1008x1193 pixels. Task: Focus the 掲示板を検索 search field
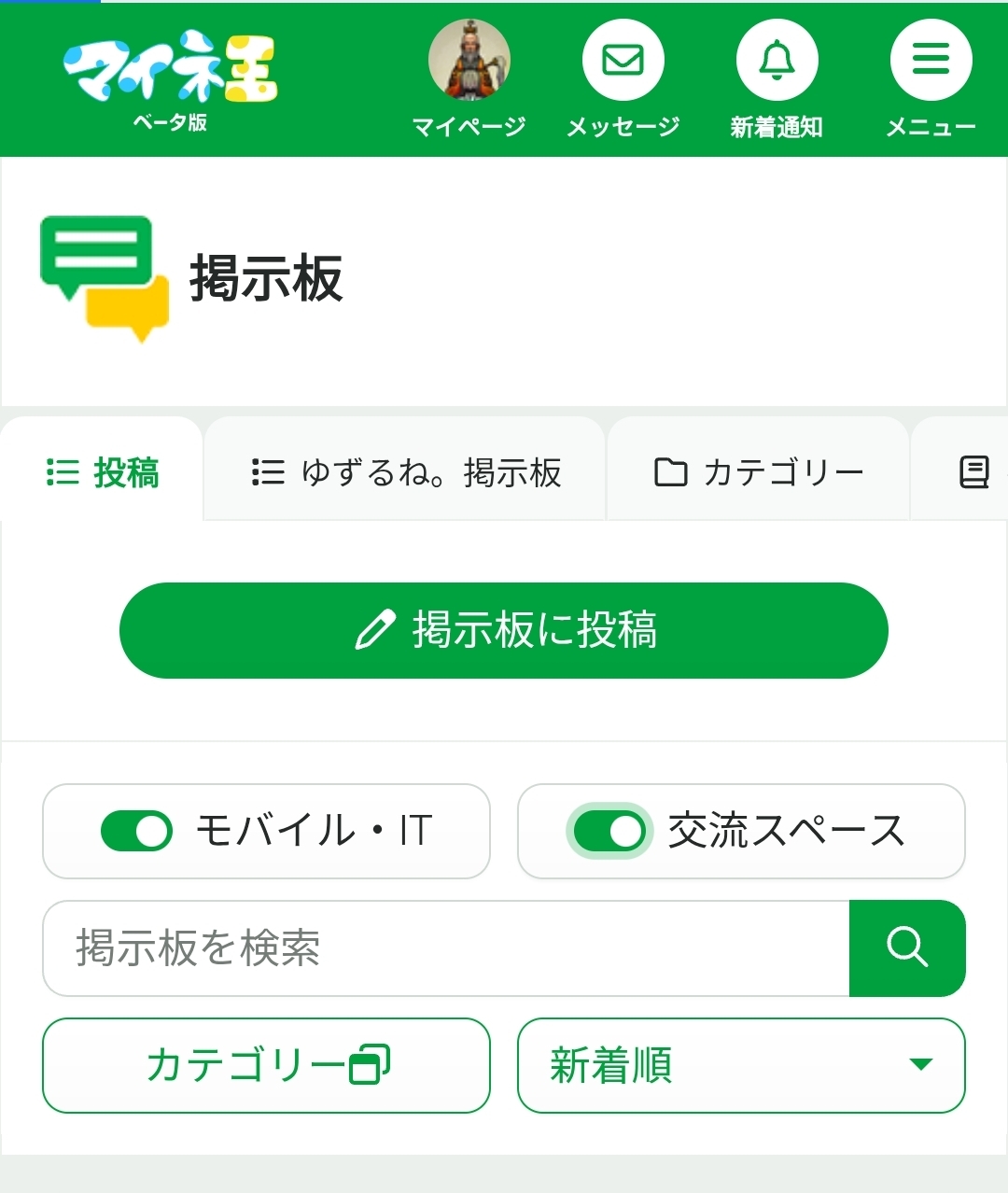click(446, 948)
